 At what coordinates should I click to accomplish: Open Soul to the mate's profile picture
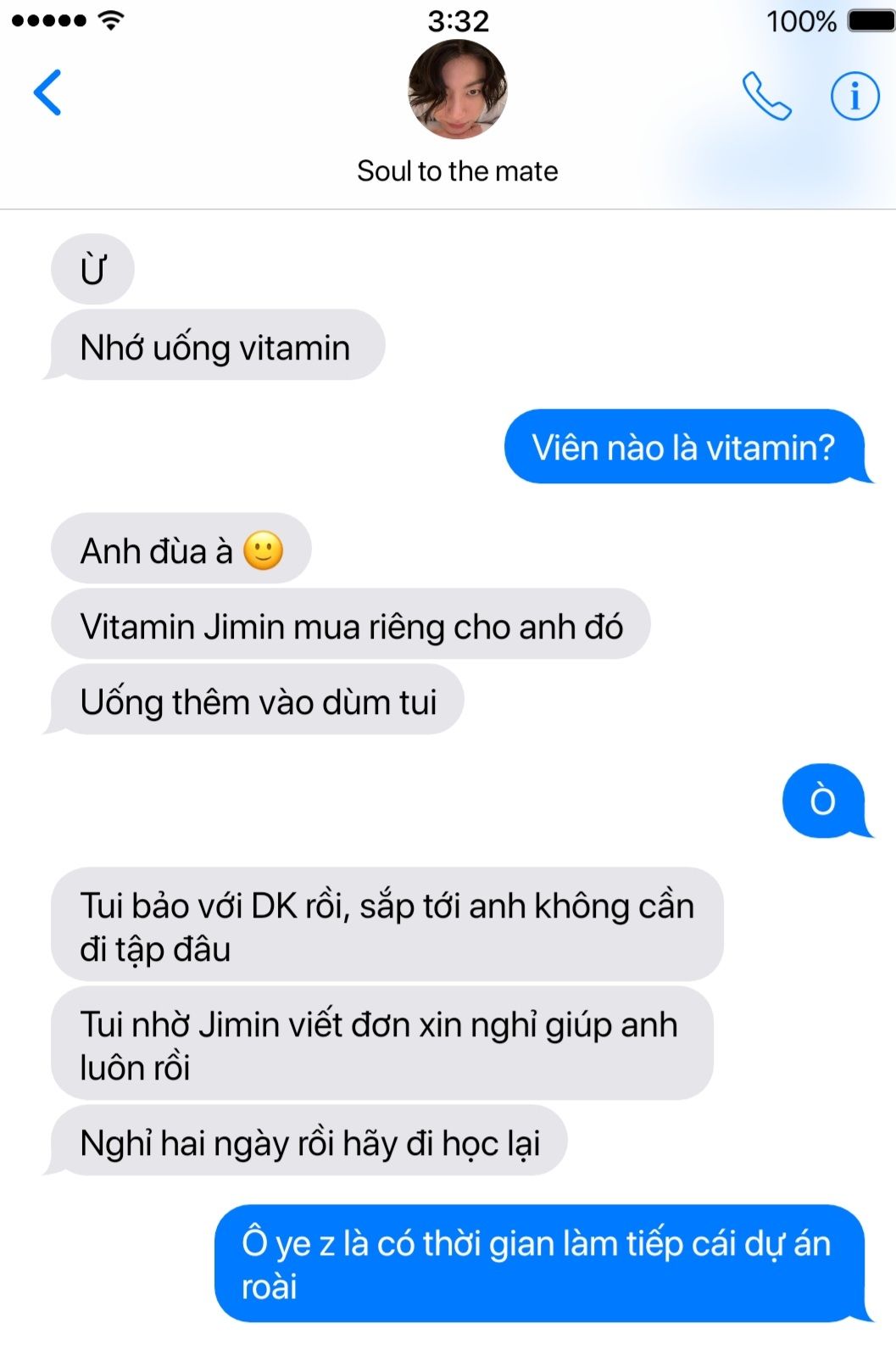pos(457,90)
